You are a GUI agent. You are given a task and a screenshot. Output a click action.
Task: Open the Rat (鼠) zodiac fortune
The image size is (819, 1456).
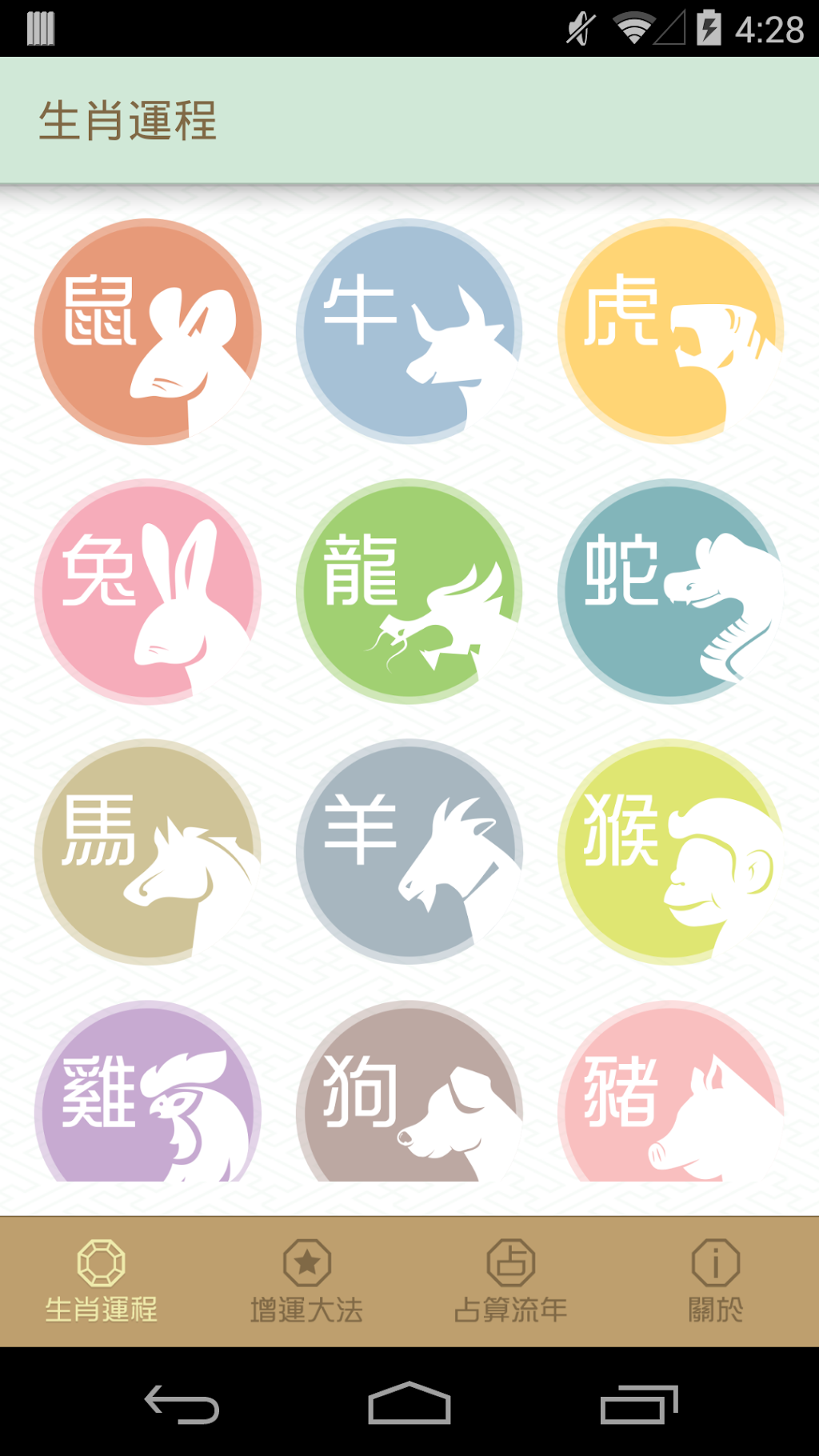point(148,332)
